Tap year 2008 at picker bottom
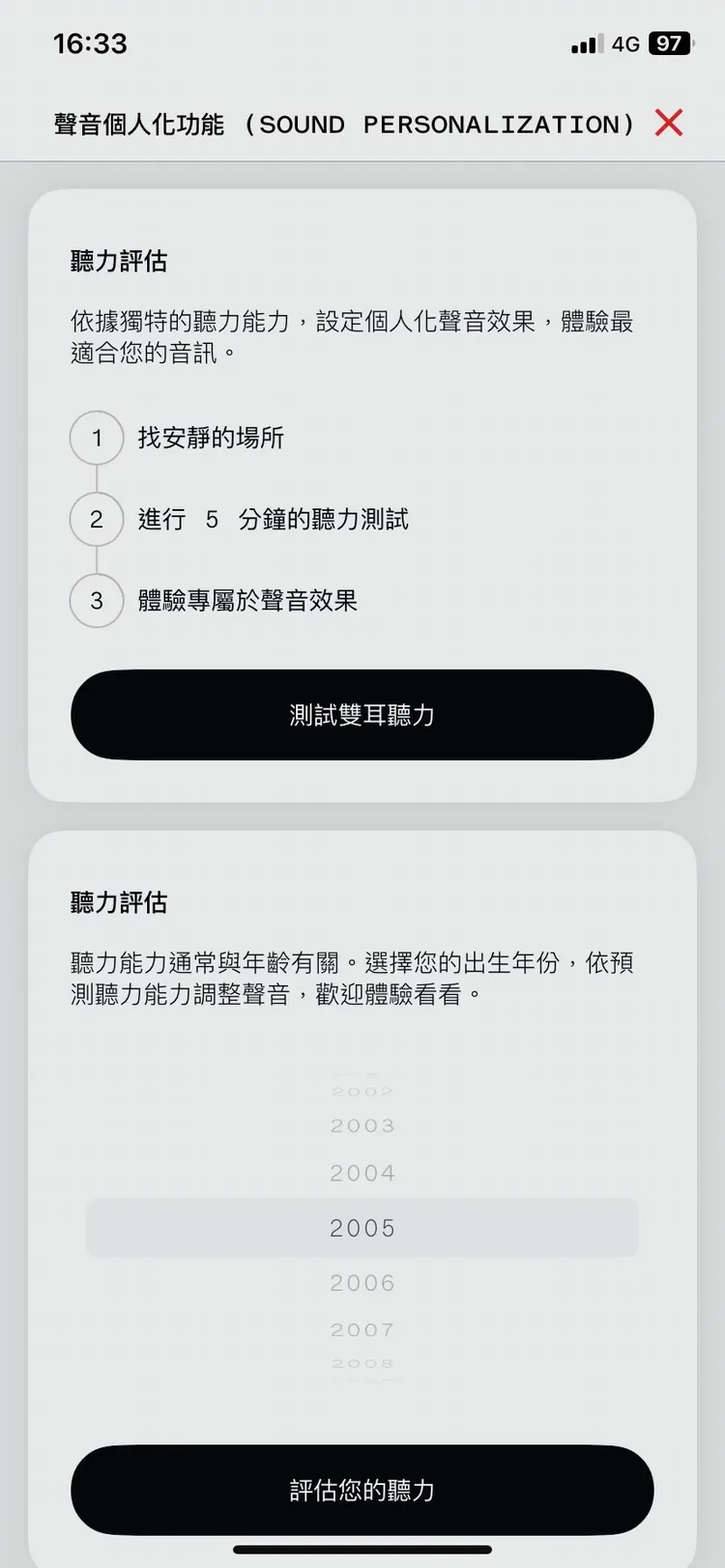 (x=362, y=1362)
